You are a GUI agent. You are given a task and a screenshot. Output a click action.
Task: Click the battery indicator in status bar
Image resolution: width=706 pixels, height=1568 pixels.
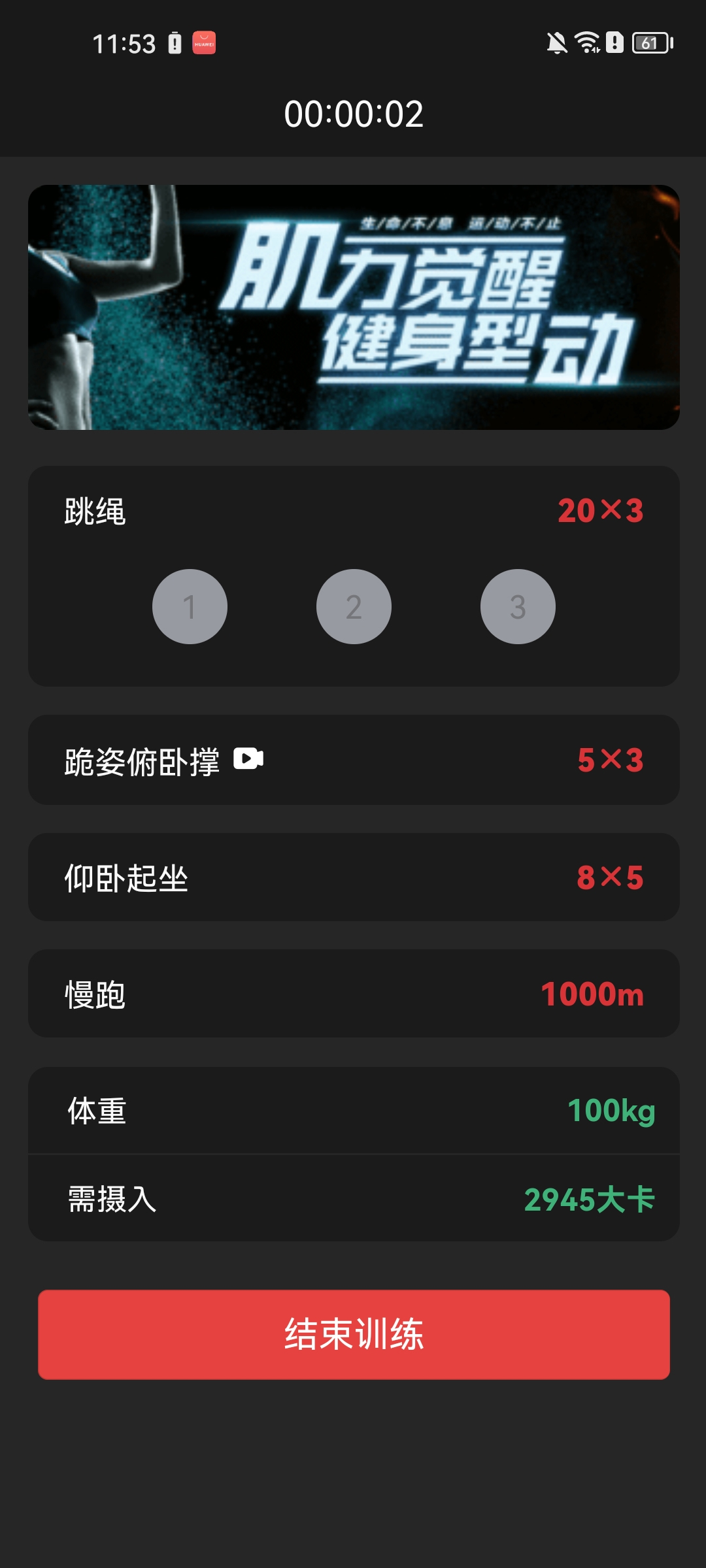[x=650, y=42]
